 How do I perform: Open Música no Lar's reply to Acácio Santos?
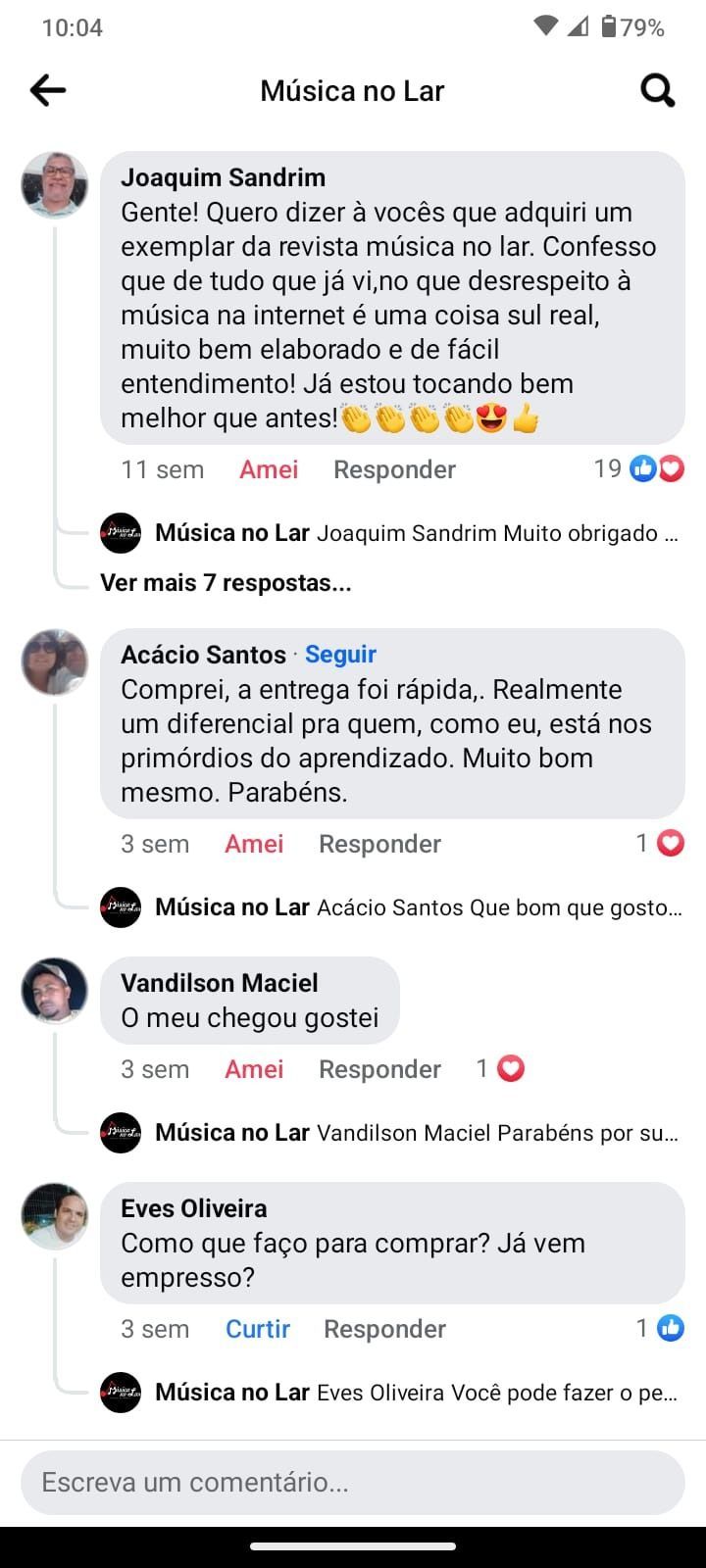[389, 907]
